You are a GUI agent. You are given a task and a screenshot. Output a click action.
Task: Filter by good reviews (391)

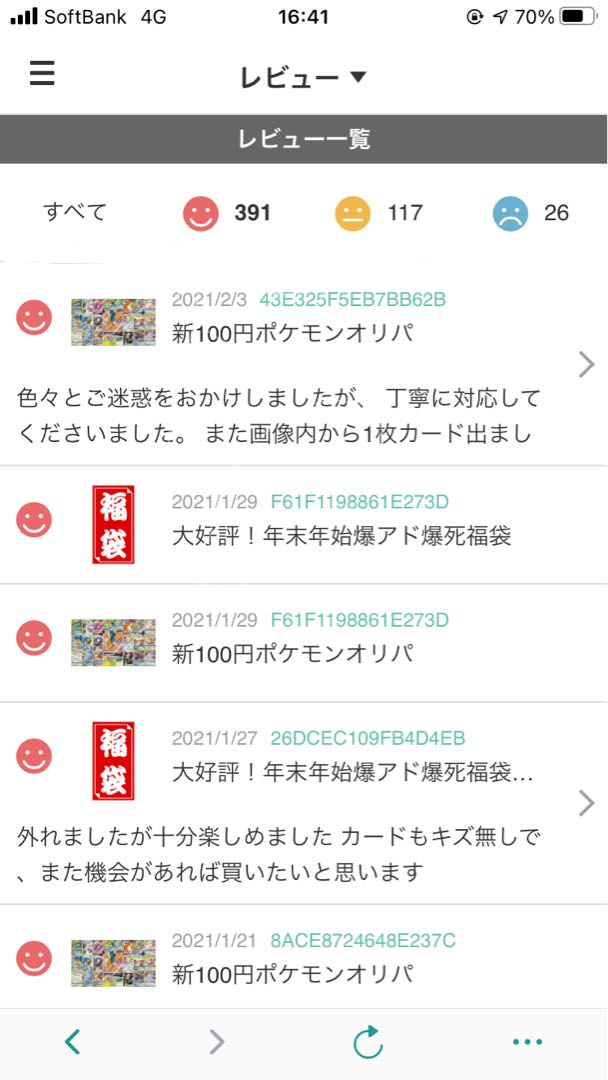pos(227,213)
